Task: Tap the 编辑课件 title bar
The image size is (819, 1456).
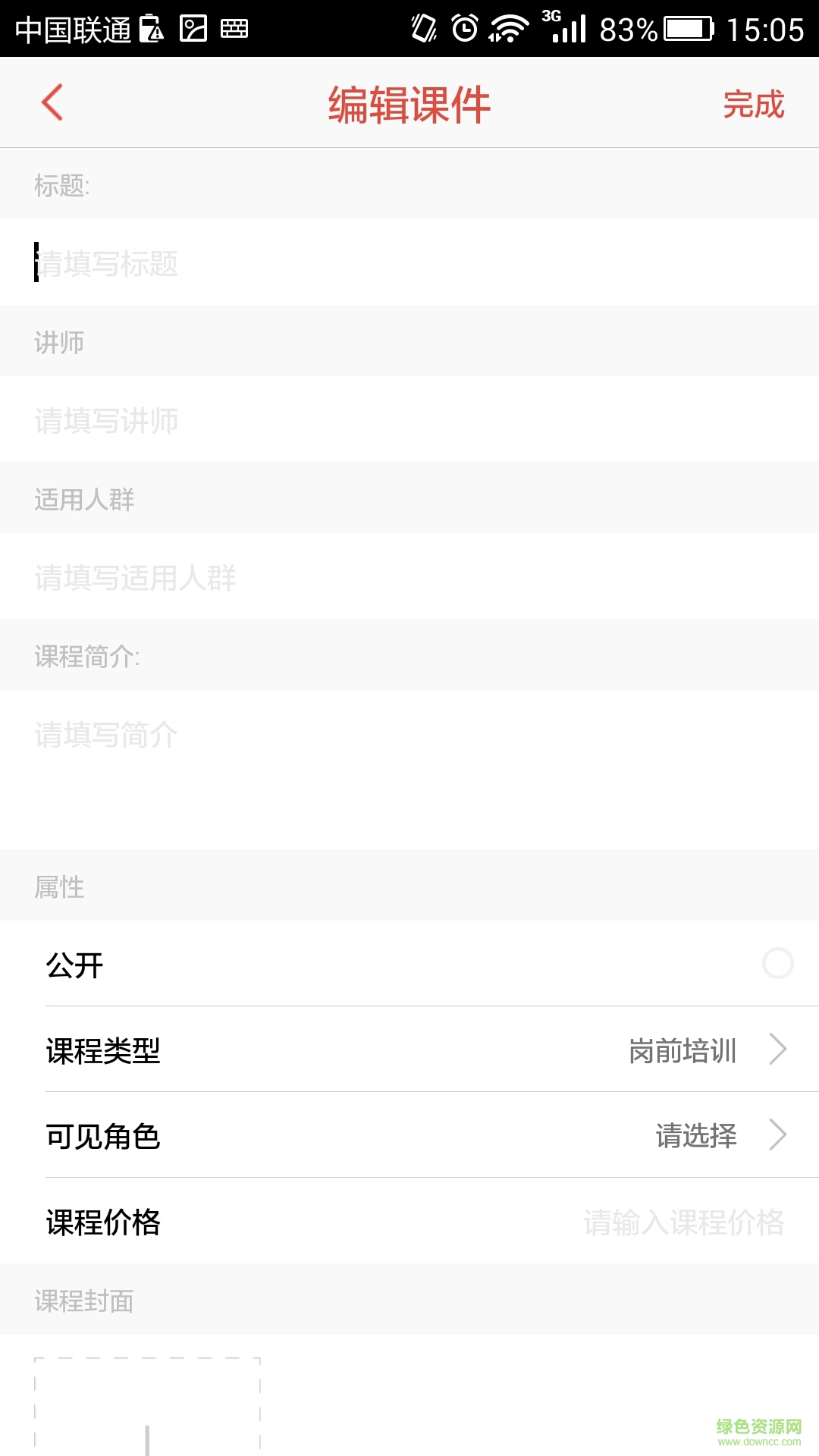Action: pos(409,104)
